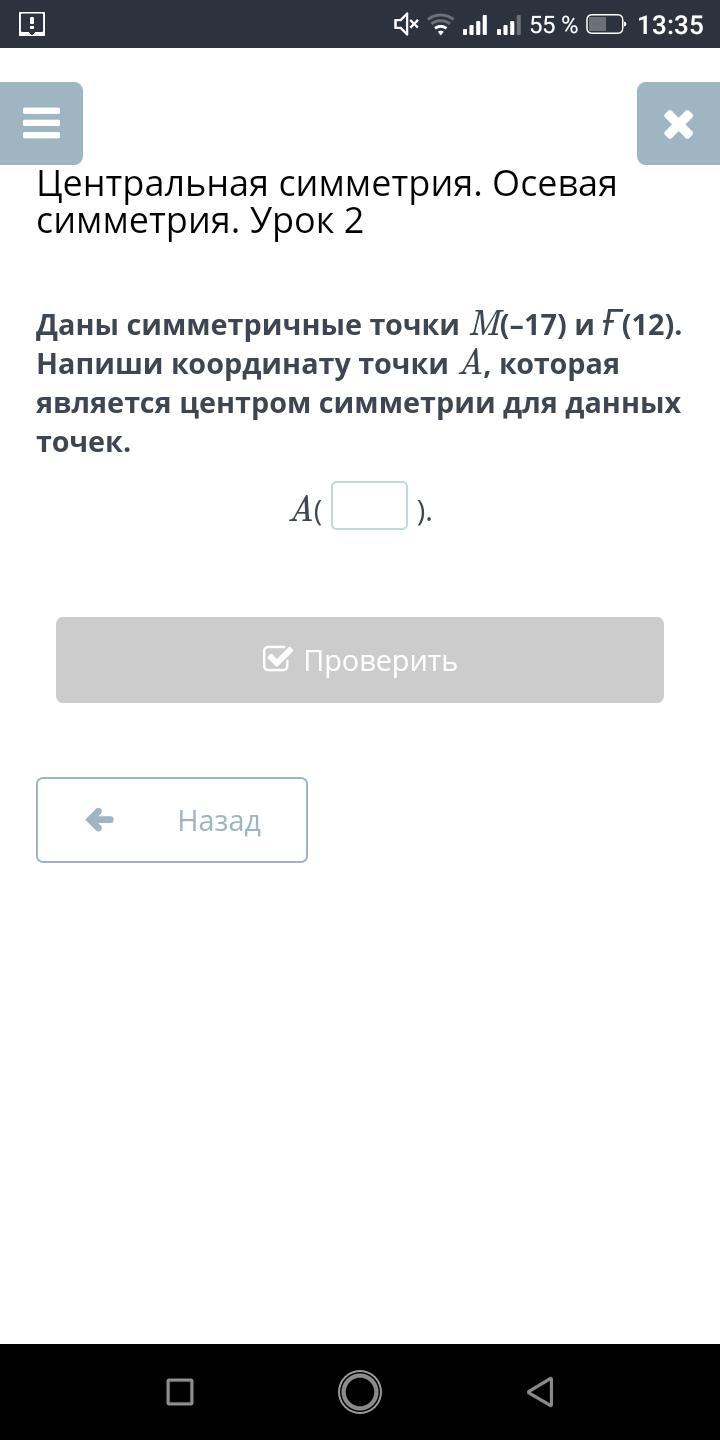Tap system back in navigation bar
This screenshot has height=1440, width=720.
click(x=540, y=1392)
